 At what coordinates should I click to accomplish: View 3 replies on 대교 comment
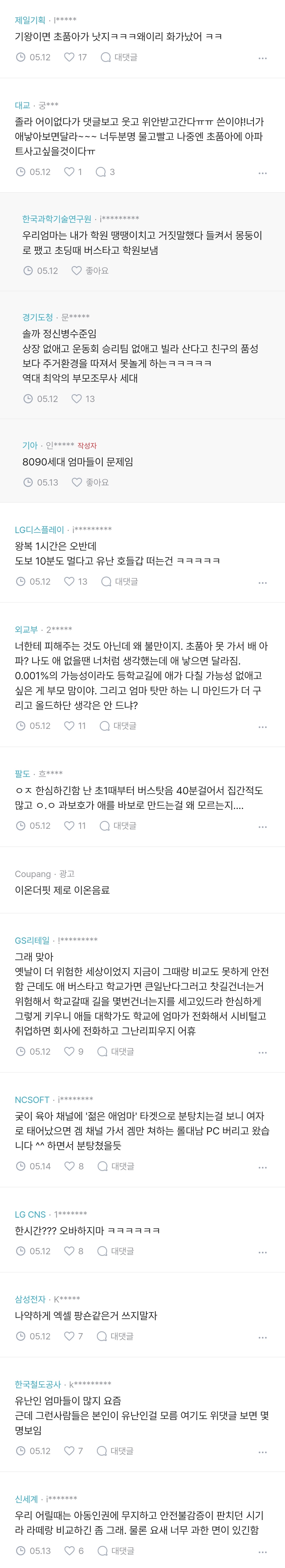105,172
